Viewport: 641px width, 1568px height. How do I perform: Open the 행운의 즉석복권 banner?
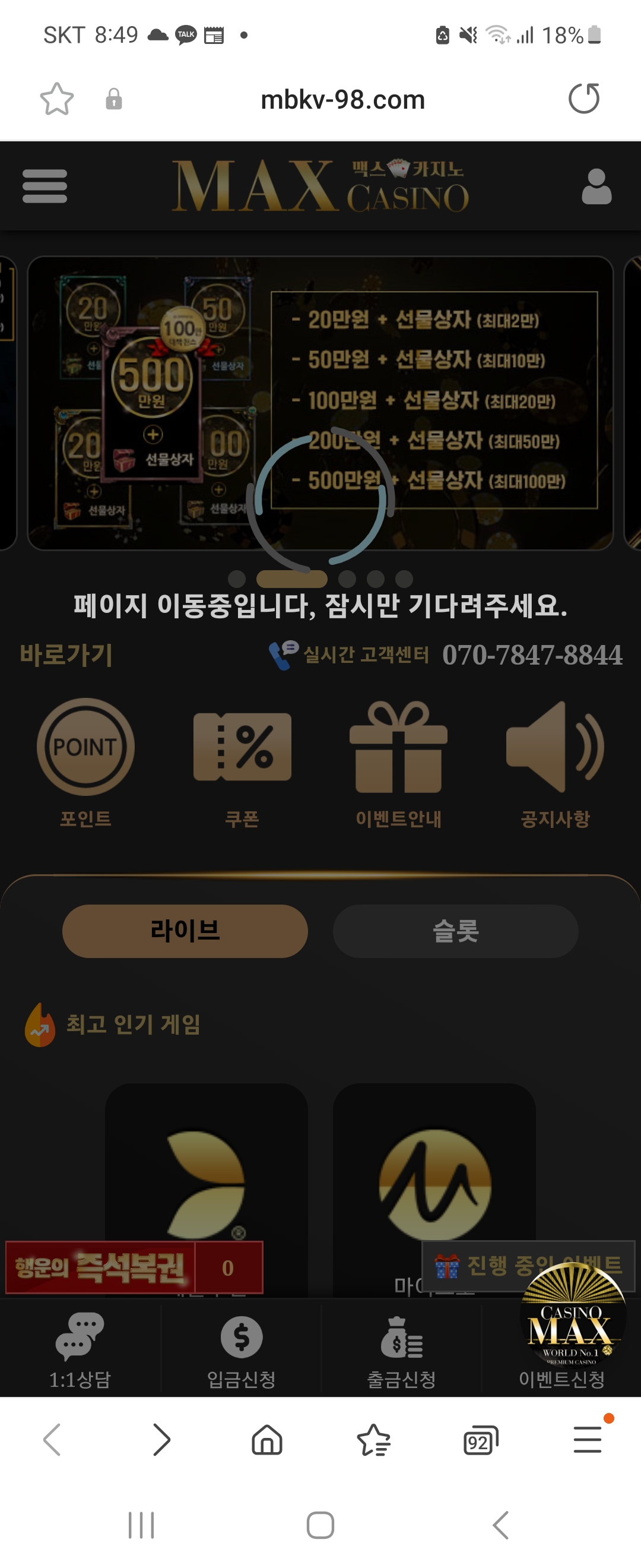point(134,1267)
